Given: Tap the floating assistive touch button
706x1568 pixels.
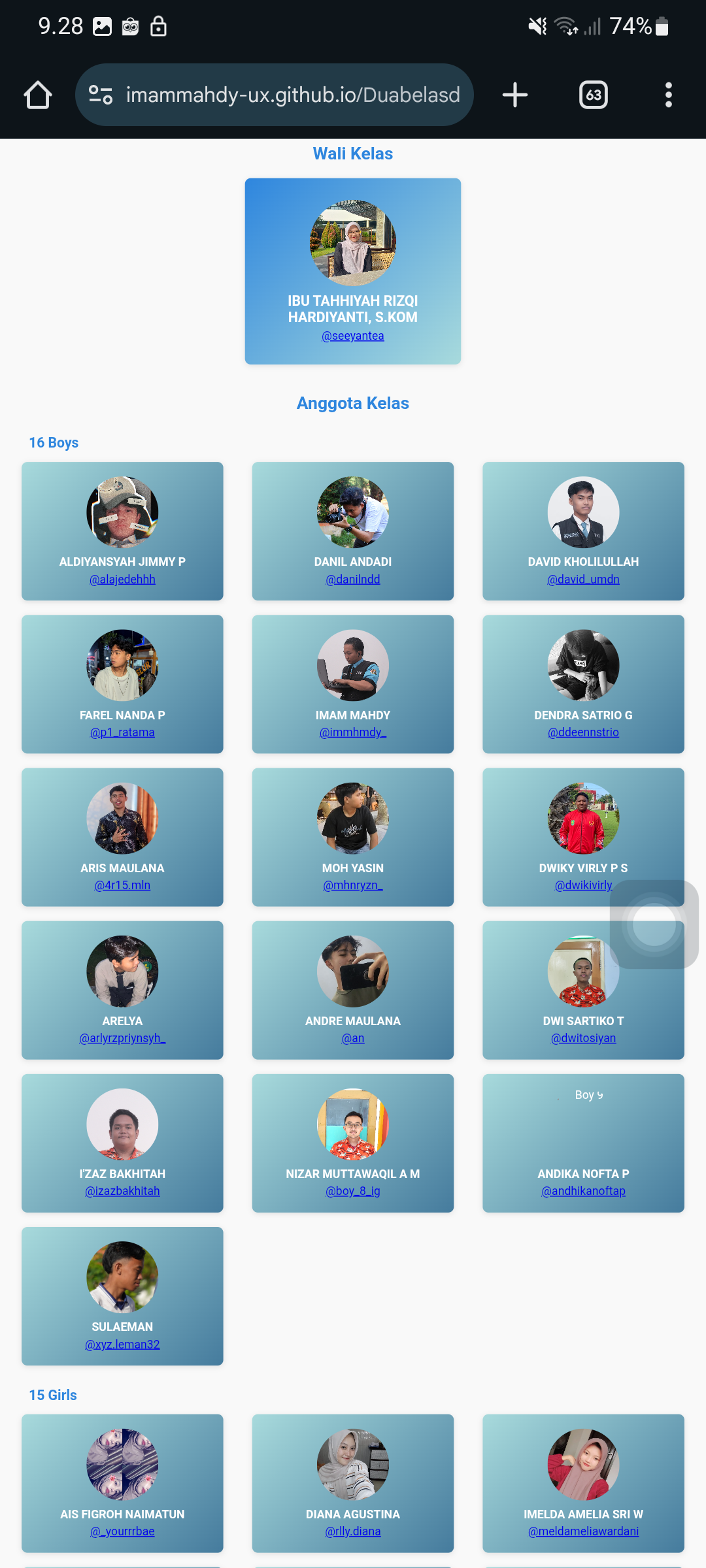Looking at the screenshot, I should click(x=654, y=924).
